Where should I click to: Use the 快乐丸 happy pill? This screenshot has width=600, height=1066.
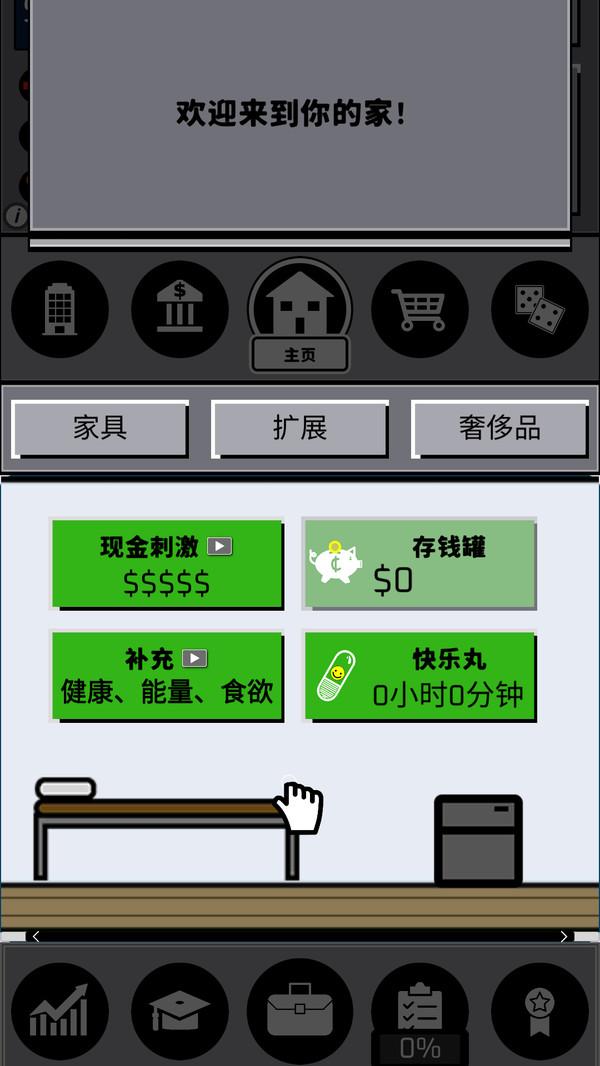419,676
